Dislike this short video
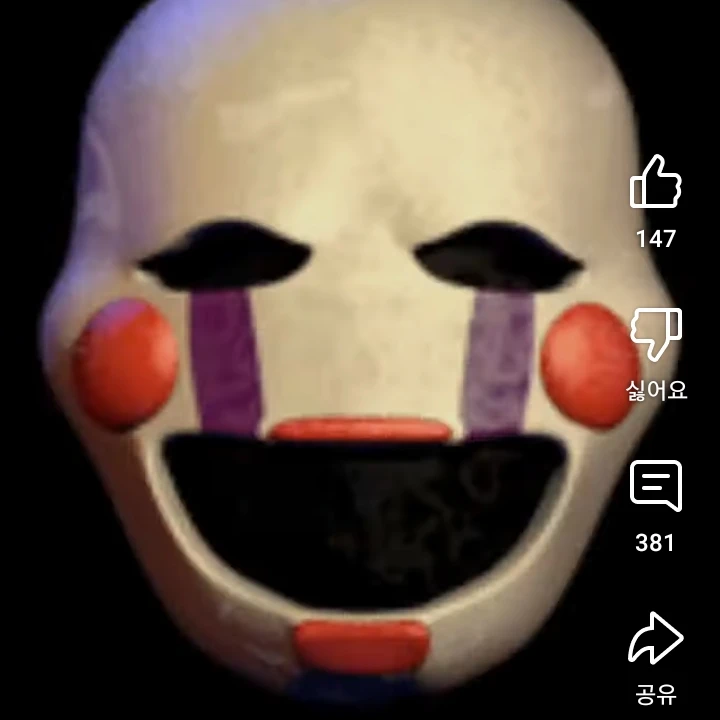The image size is (720, 720). pos(655,335)
